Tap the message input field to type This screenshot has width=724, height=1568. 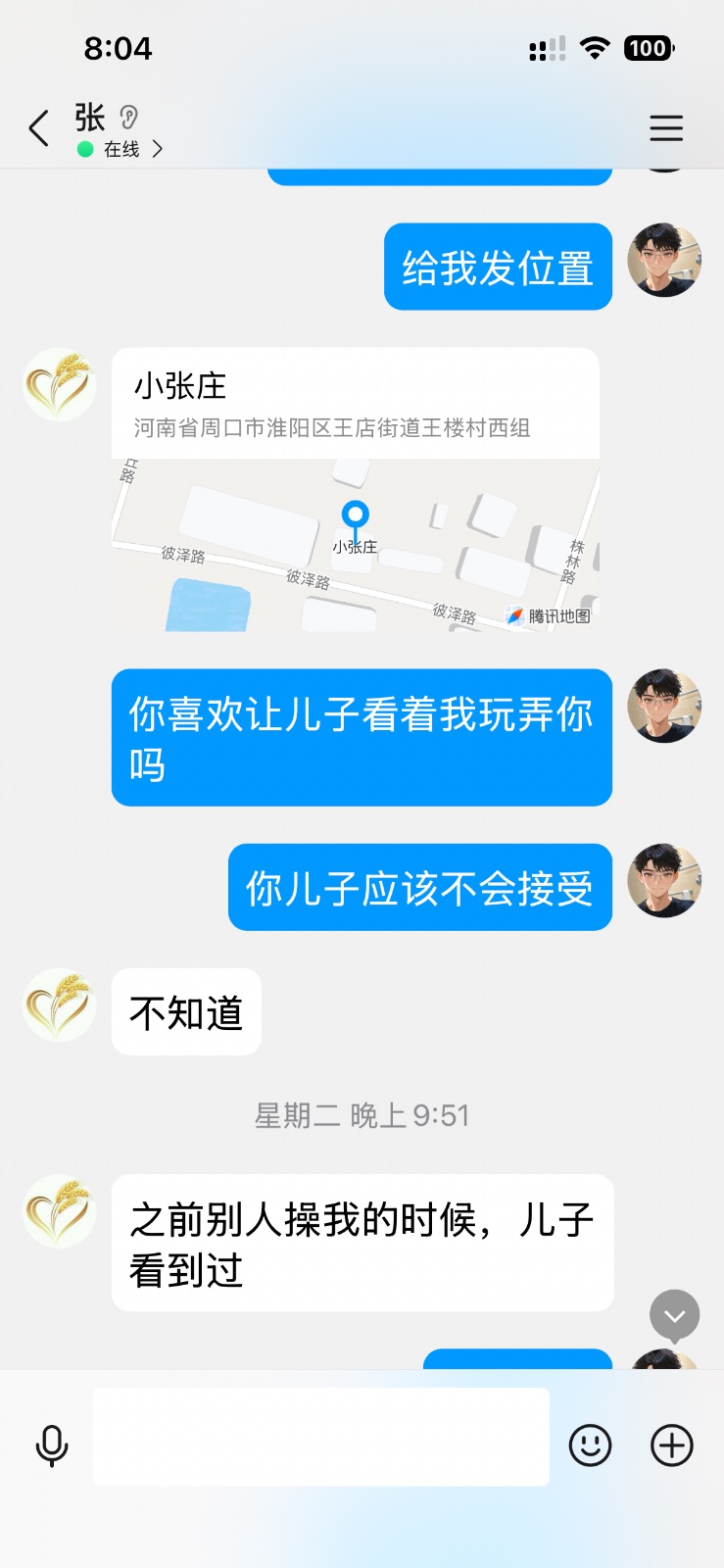point(320,1438)
